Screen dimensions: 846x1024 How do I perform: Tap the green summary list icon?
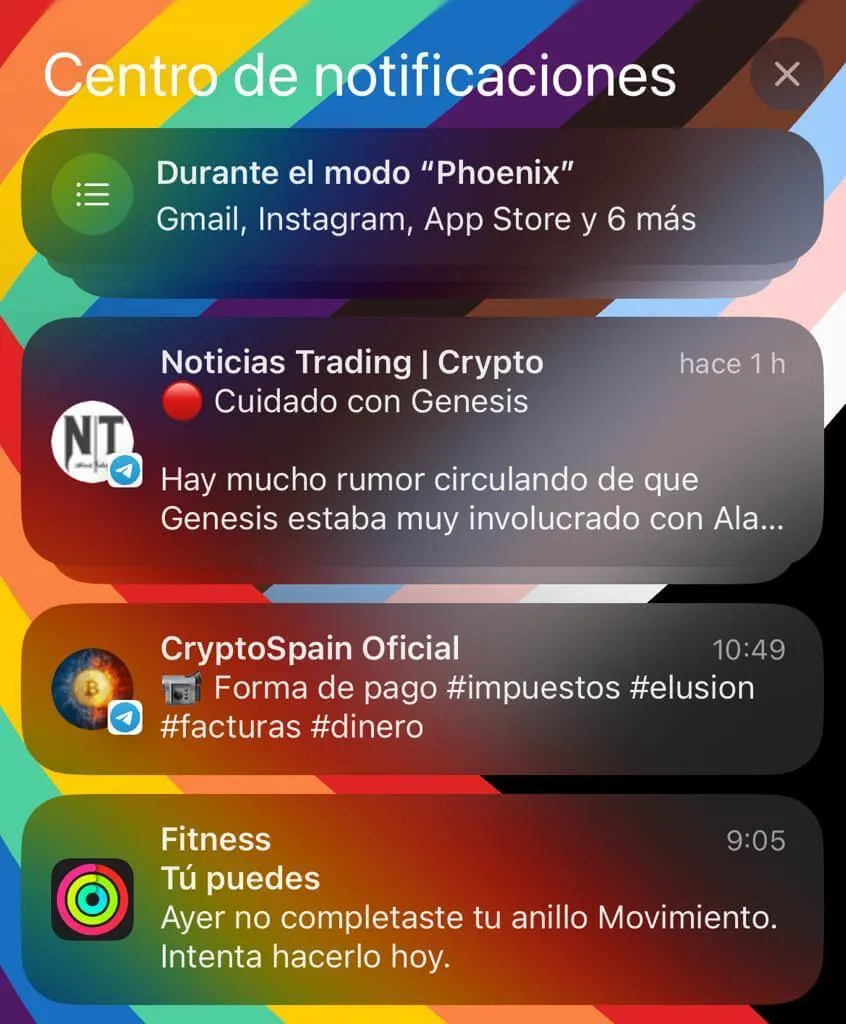tap(92, 195)
